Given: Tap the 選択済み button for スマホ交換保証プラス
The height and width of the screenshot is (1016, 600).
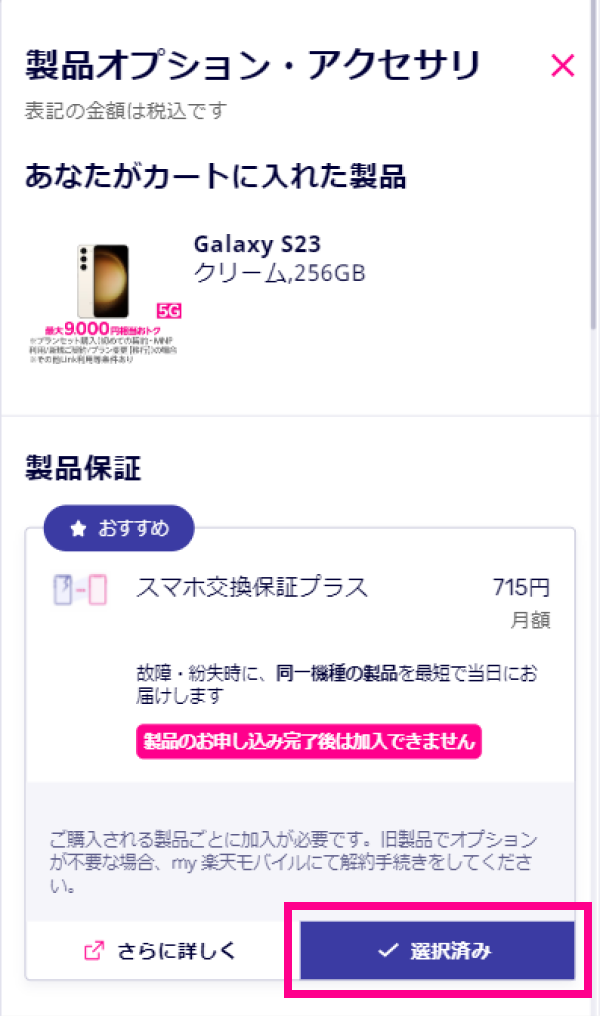Looking at the screenshot, I should click(437, 950).
